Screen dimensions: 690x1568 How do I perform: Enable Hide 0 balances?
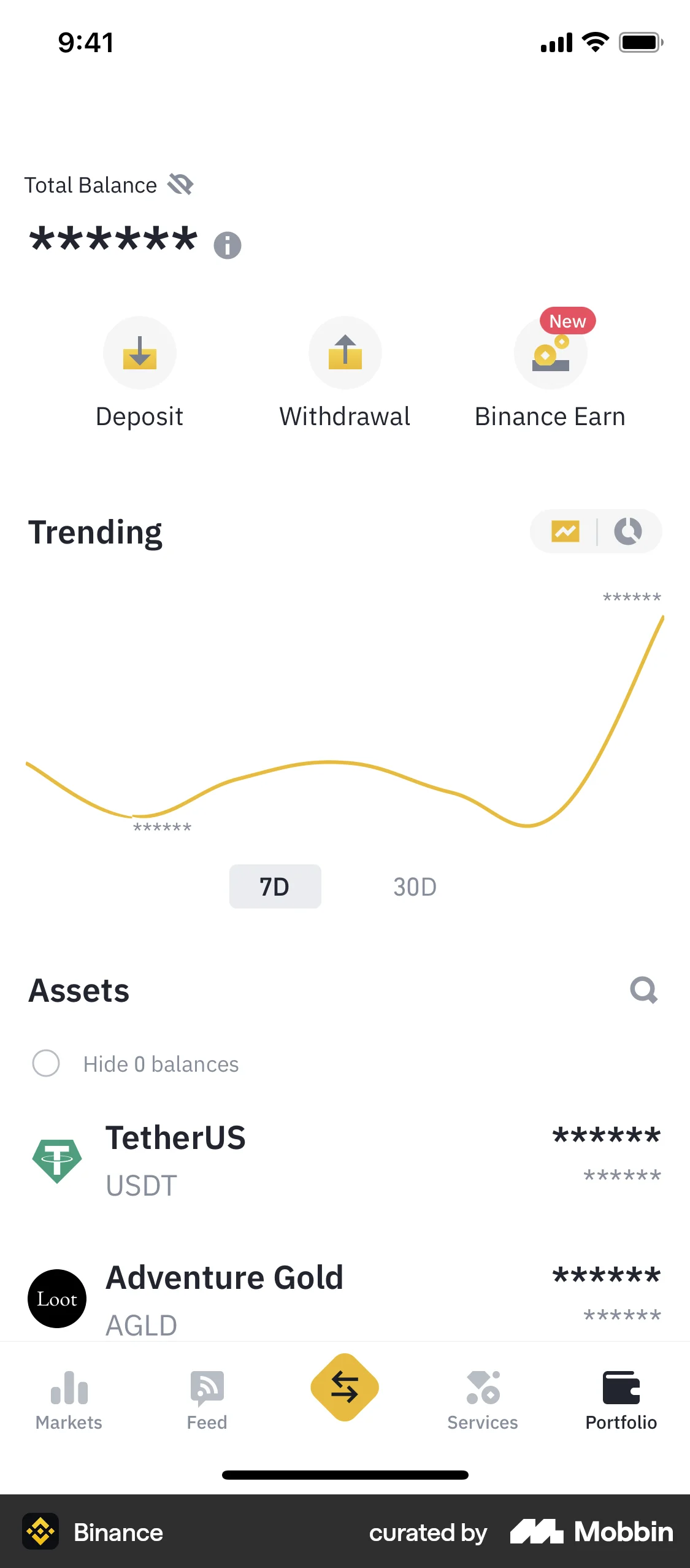coord(47,1064)
